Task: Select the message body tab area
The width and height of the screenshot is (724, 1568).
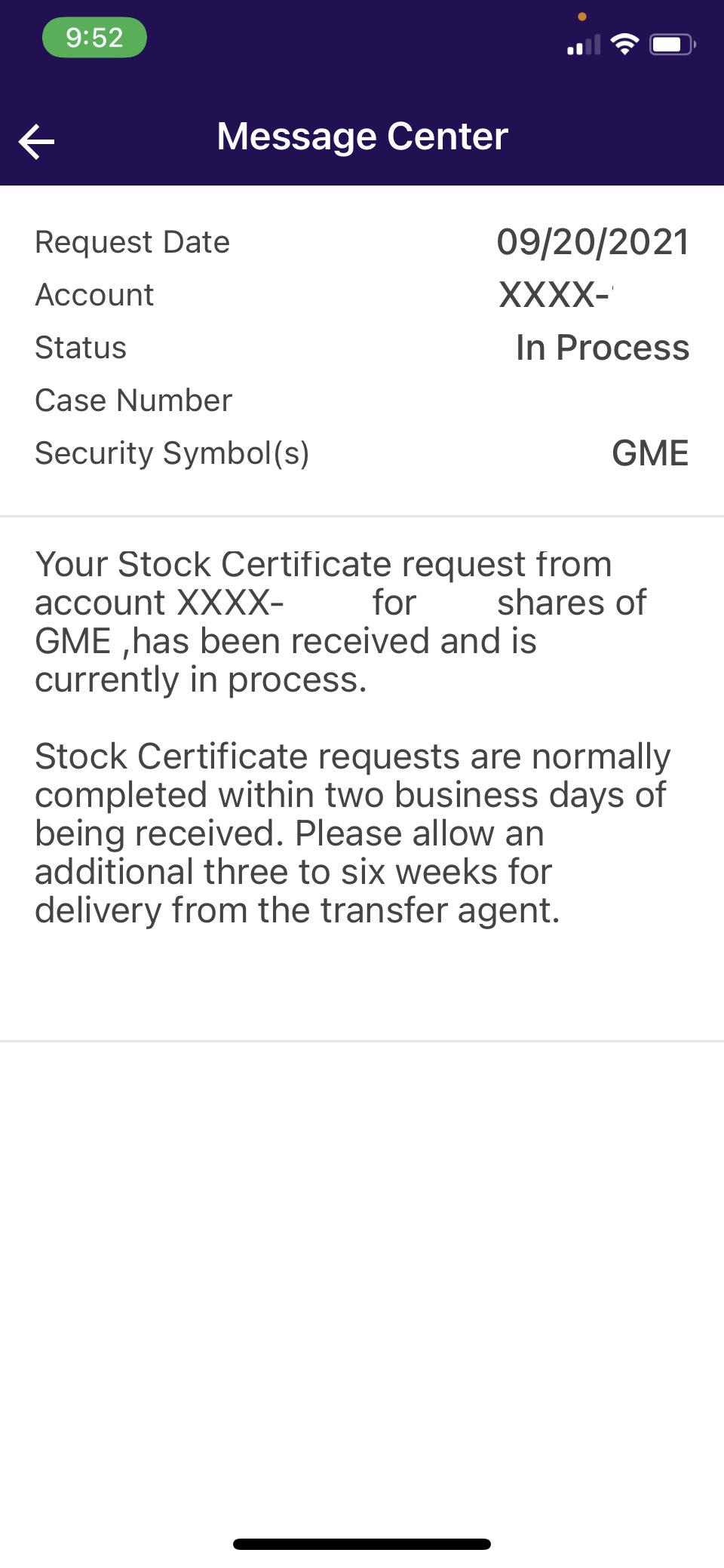Action: [362, 777]
